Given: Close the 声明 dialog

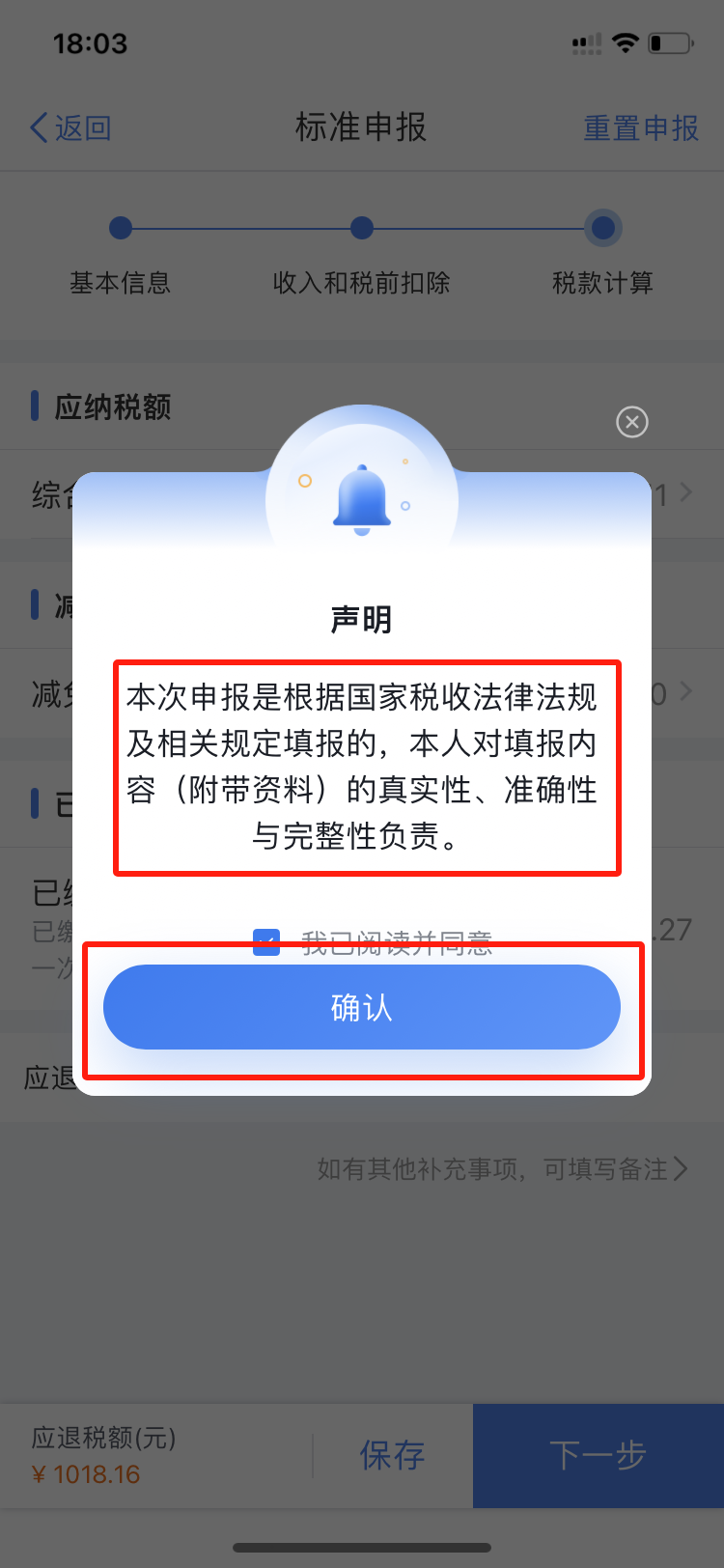Looking at the screenshot, I should click(x=631, y=422).
